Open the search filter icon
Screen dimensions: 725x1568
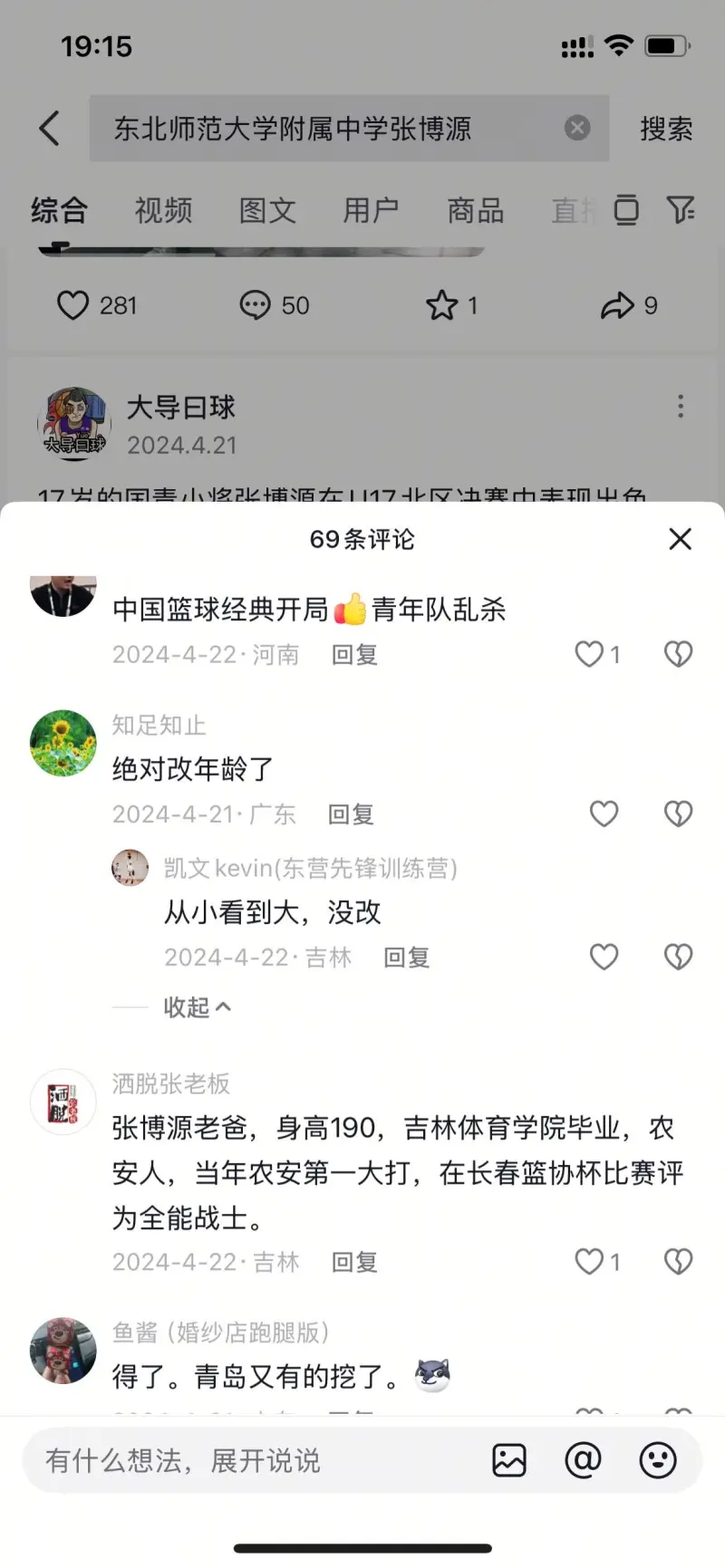coord(680,210)
